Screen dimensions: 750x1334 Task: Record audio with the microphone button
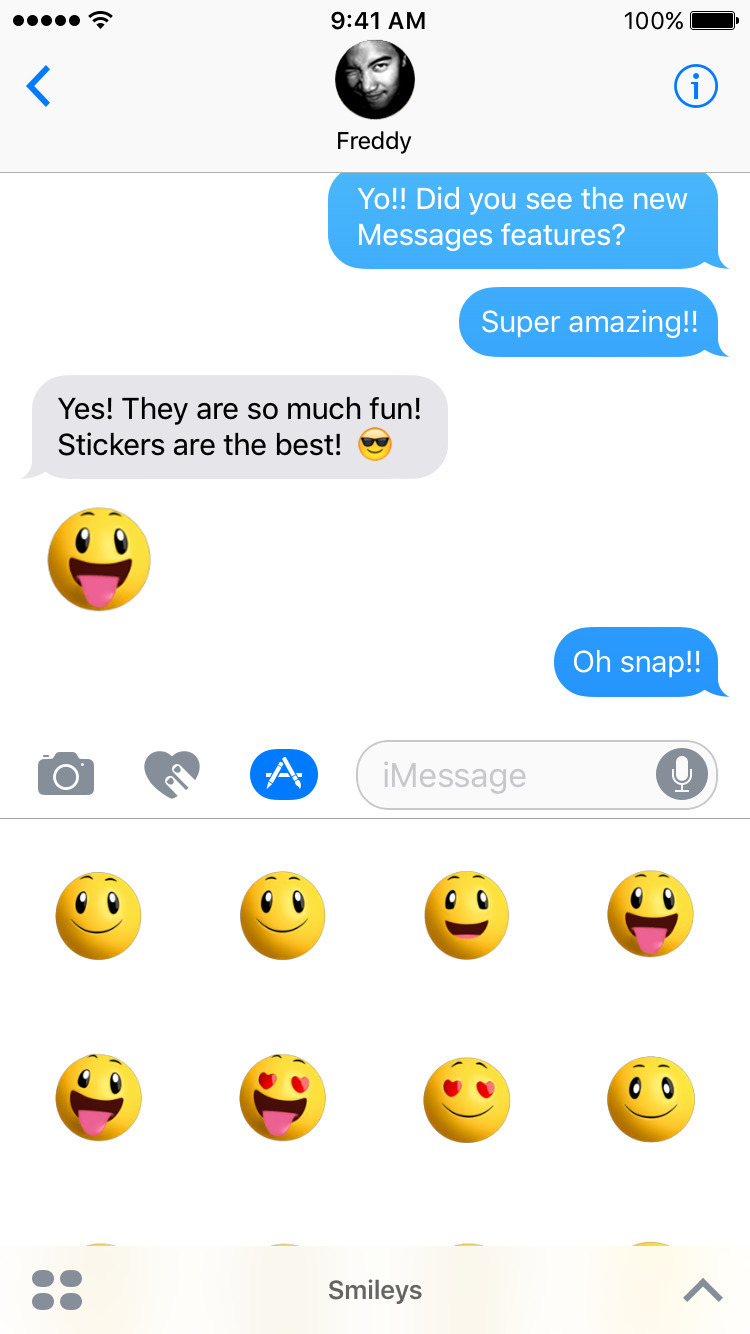pyautogui.click(x=682, y=774)
